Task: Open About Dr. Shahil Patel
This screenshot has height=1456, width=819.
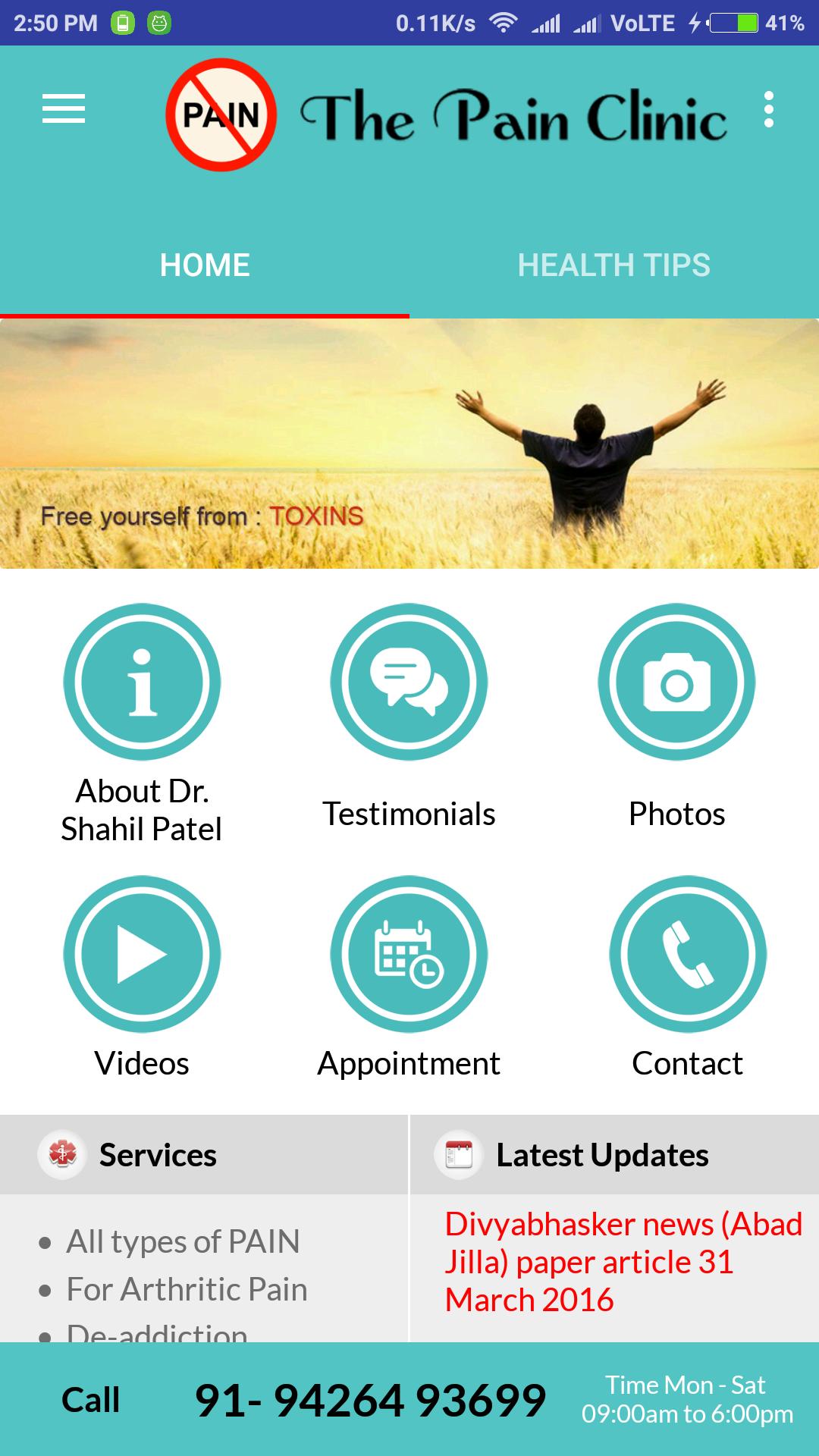Action: coord(142,724)
